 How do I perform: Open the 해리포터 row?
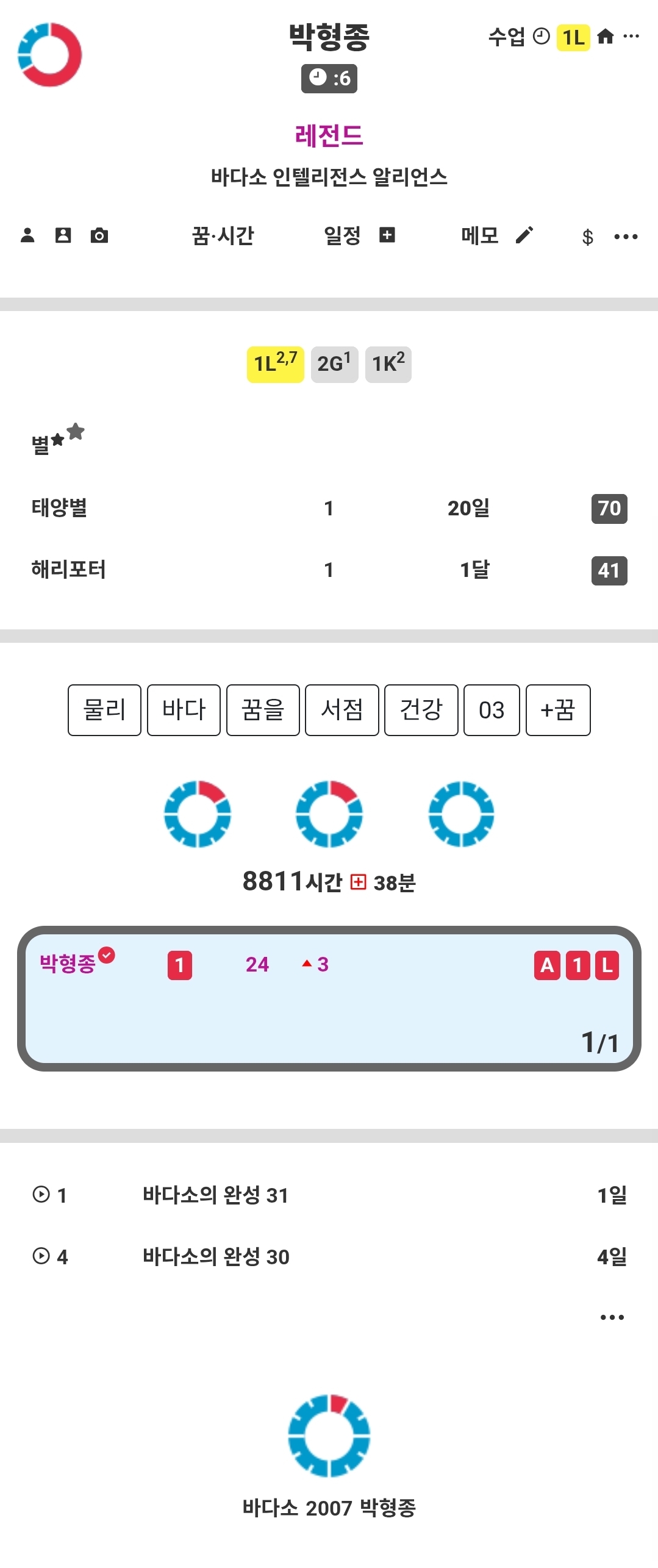(x=68, y=570)
